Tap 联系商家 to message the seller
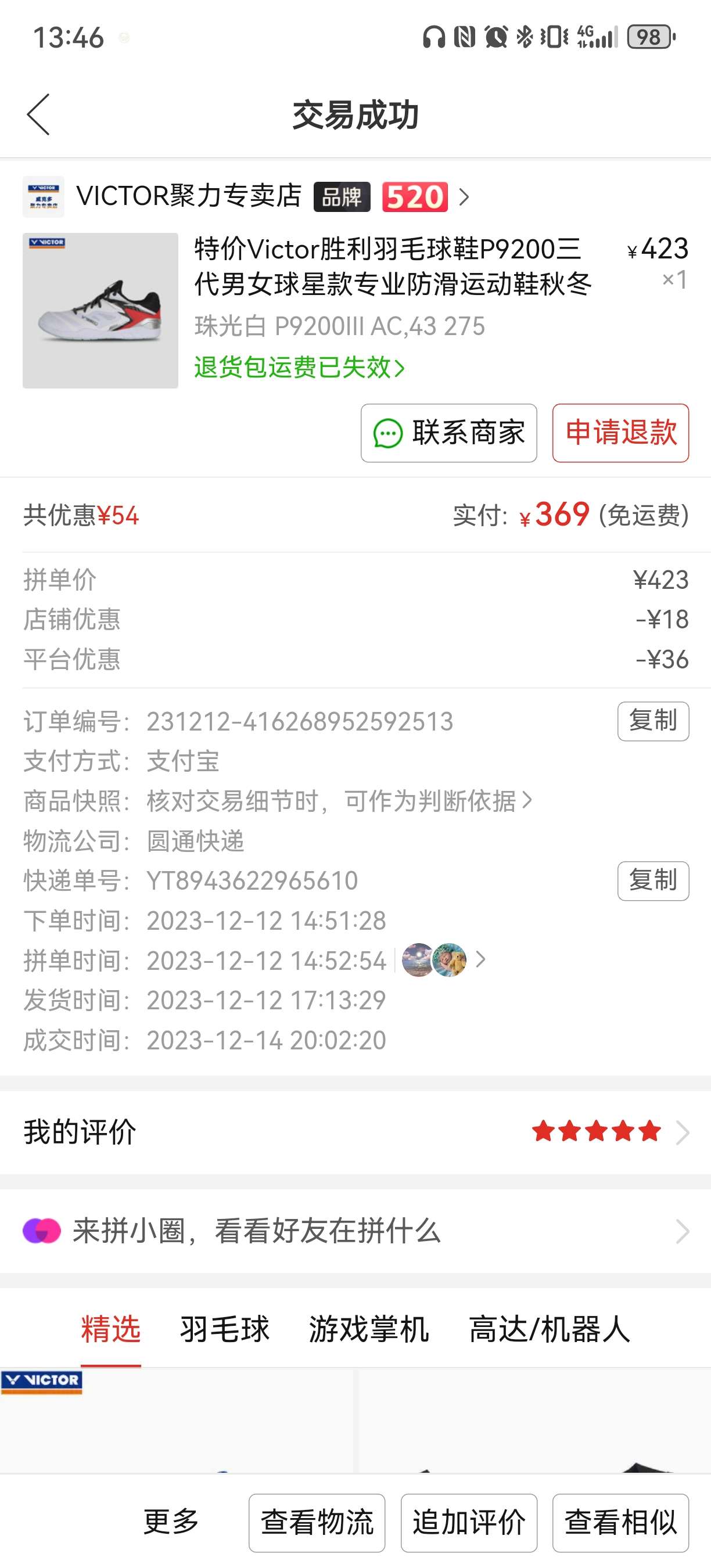 pos(448,433)
